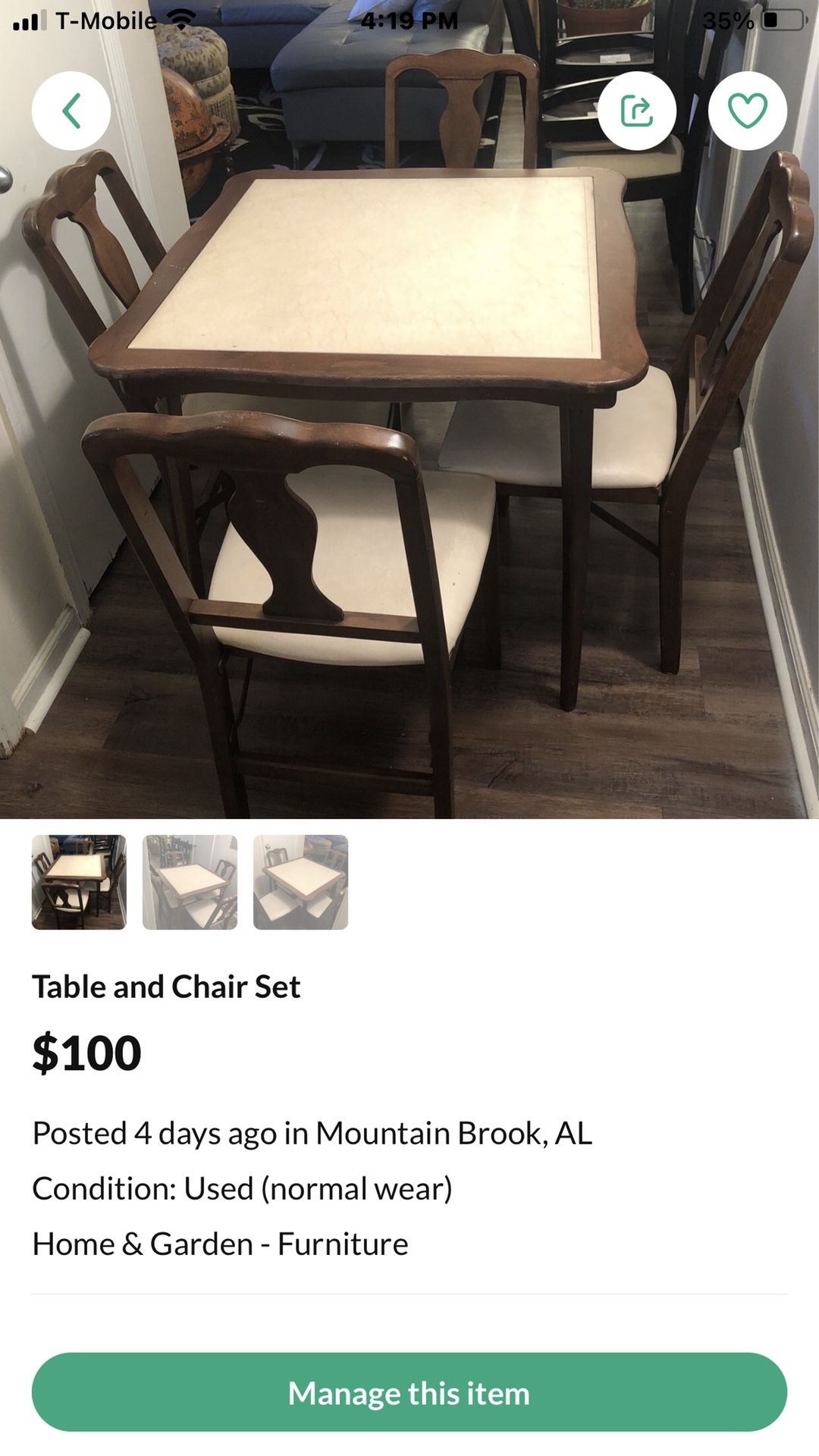Navigate back using the back arrow

click(71, 110)
